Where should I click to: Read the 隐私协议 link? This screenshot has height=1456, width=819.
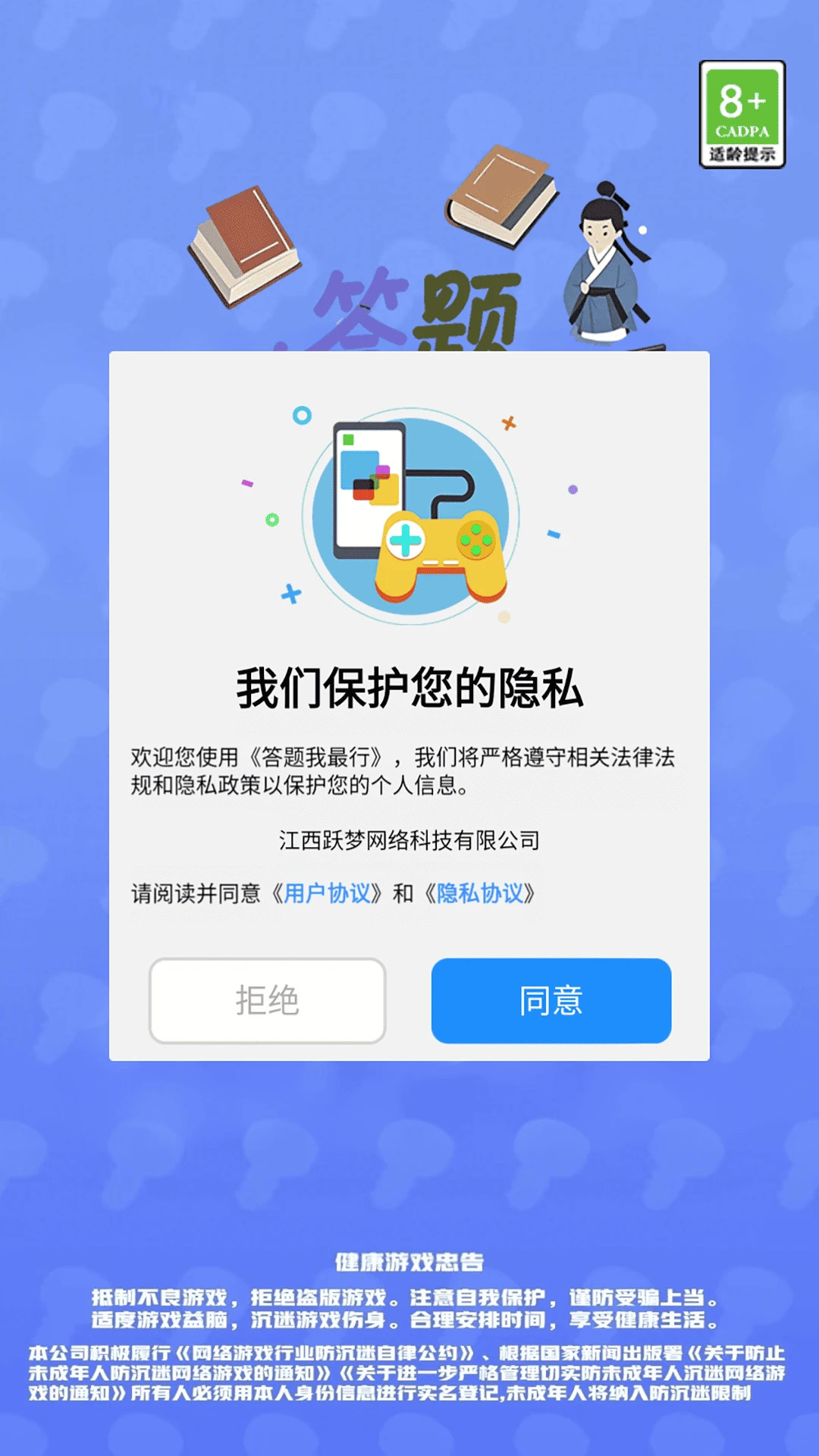[479, 893]
